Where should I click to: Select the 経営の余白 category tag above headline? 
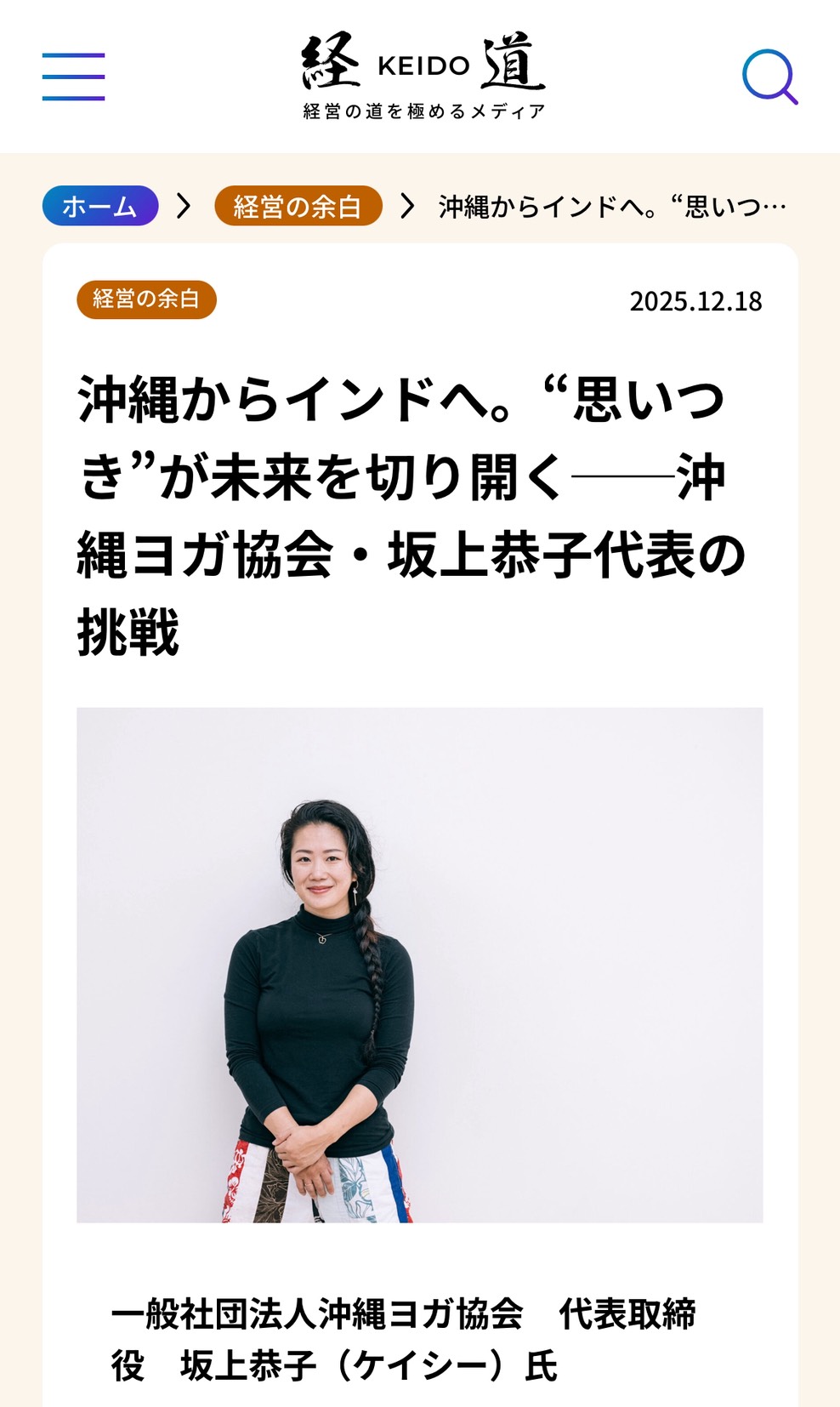click(146, 299)
